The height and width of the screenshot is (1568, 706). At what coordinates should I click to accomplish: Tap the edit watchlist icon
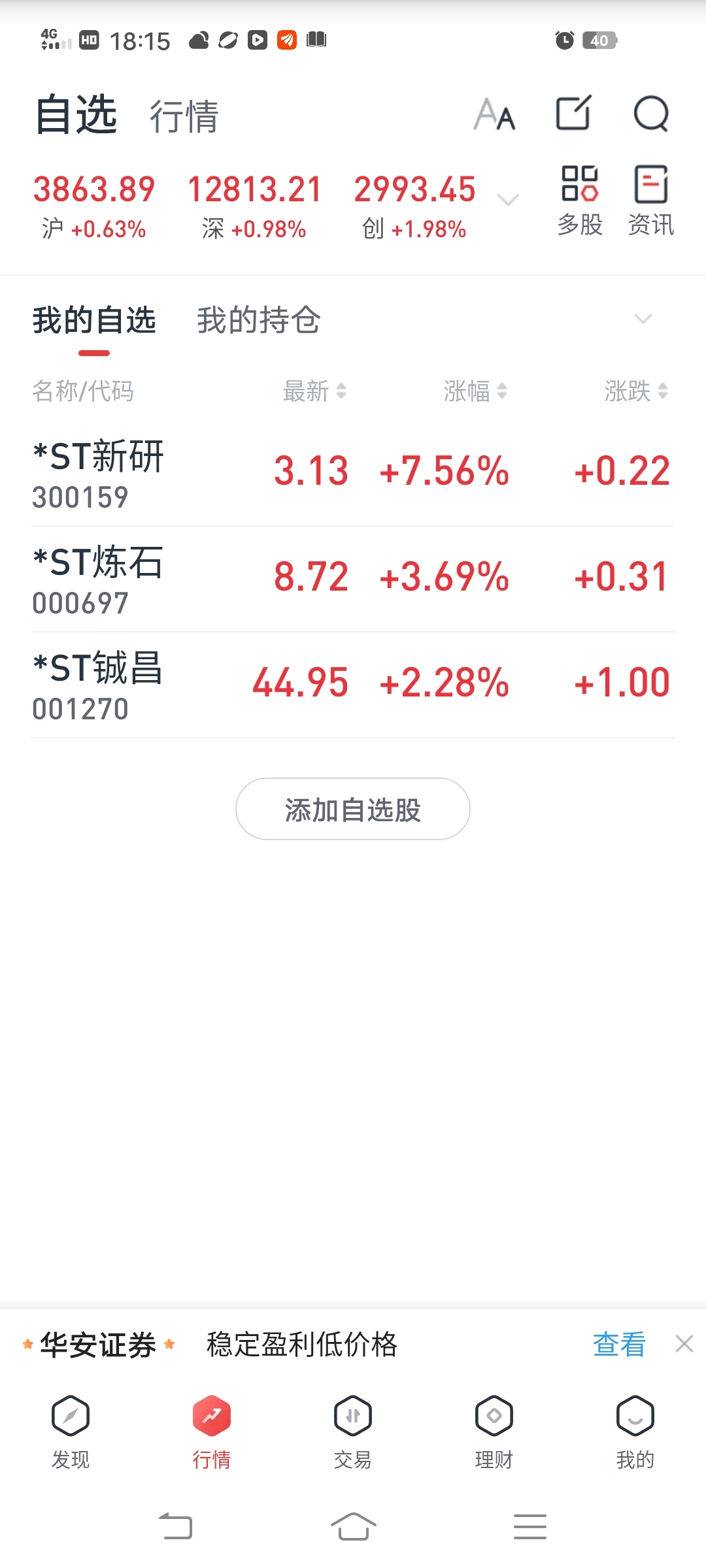pos(573,113)
